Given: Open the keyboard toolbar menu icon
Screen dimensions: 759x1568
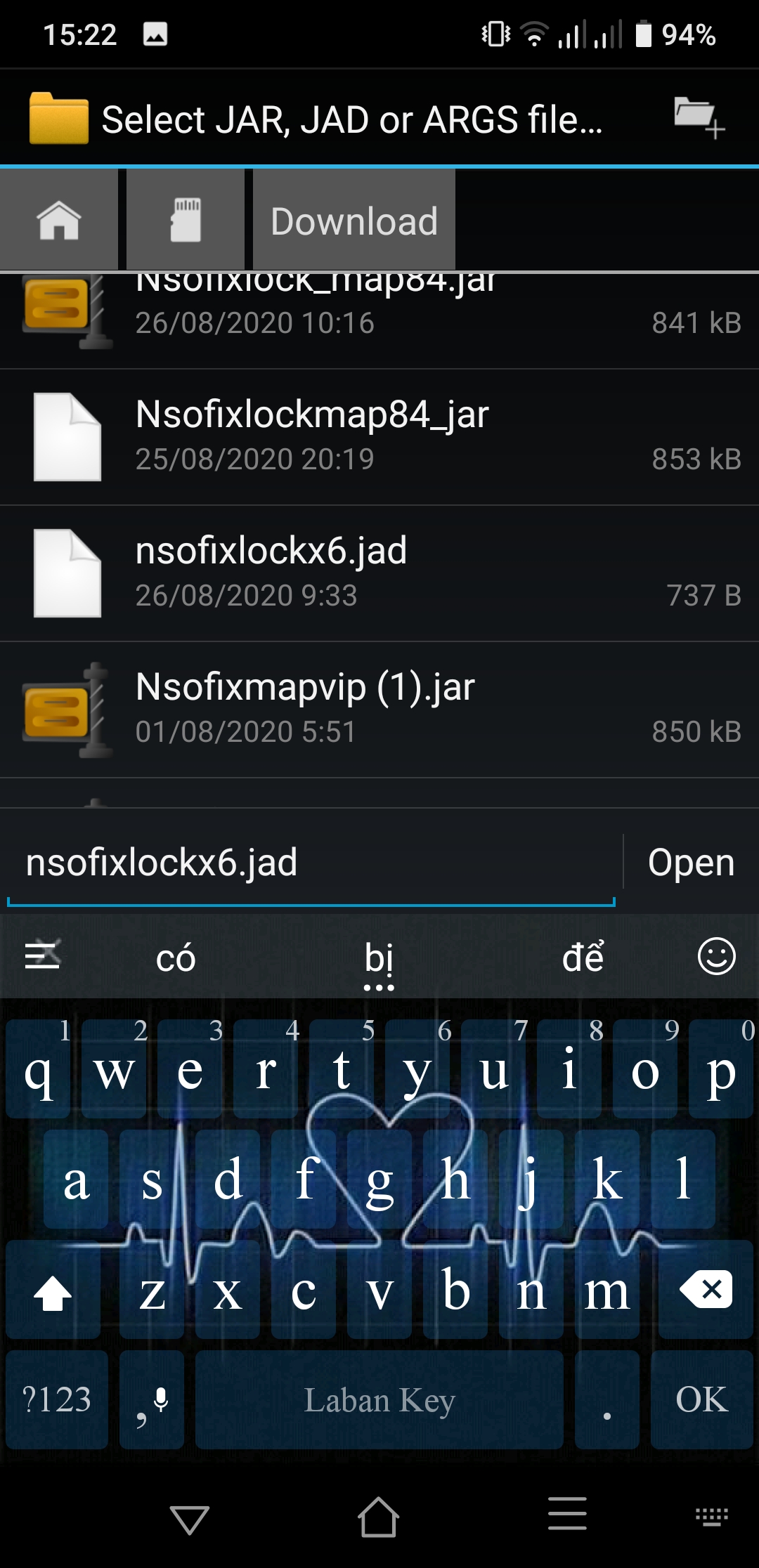Looking at the screenshot, I should [42, 955].
